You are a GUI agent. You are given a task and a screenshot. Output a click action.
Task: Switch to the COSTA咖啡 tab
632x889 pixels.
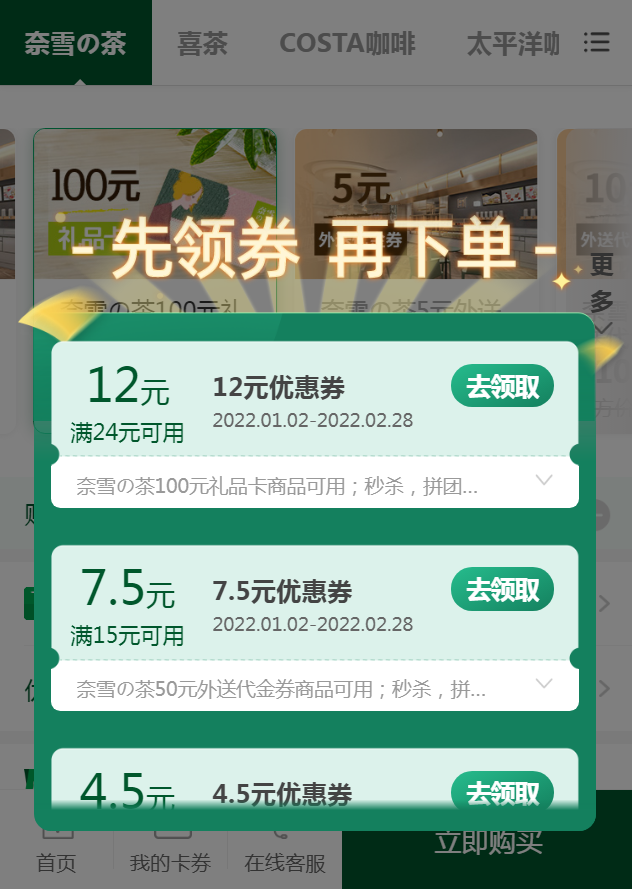pos(347,43)
